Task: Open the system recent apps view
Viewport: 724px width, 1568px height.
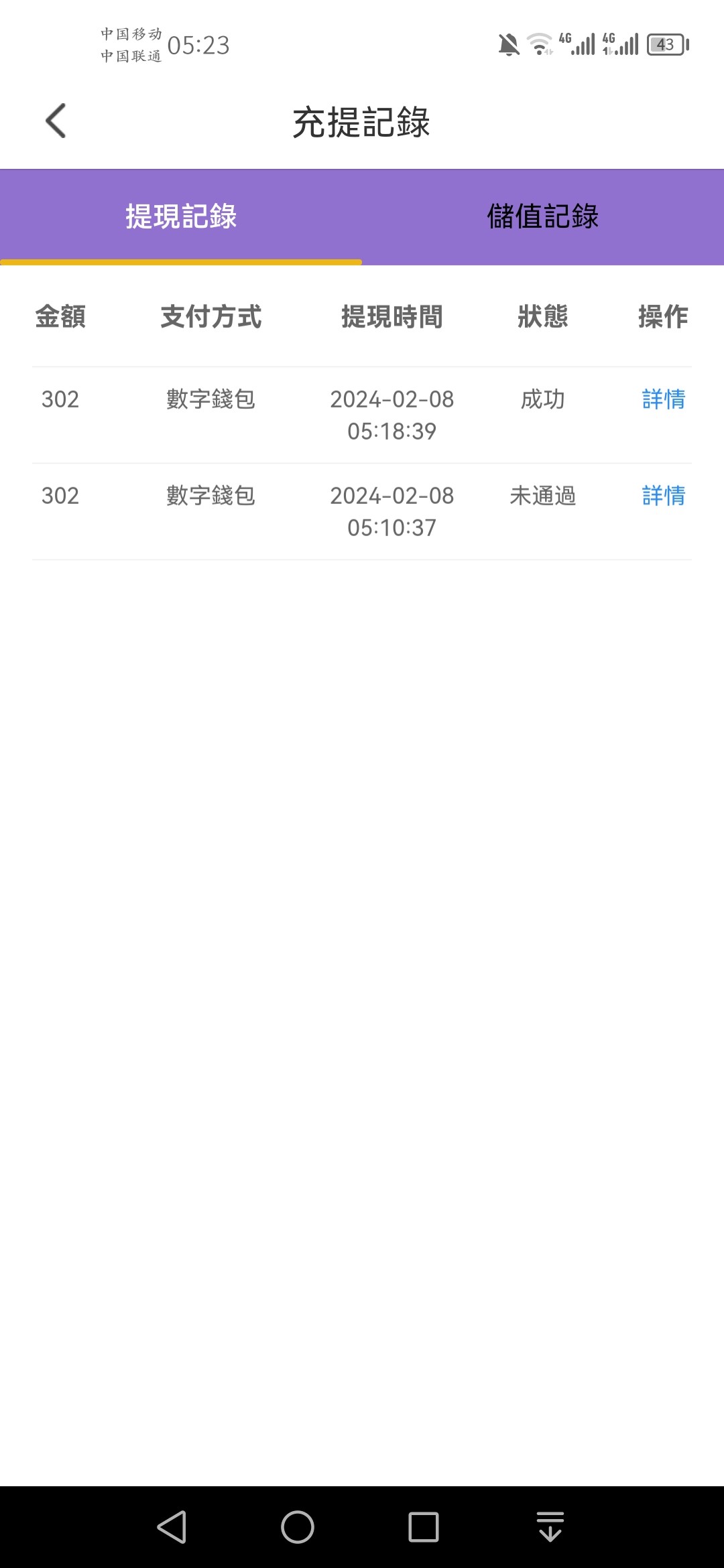Action: tap(424, 1527)
